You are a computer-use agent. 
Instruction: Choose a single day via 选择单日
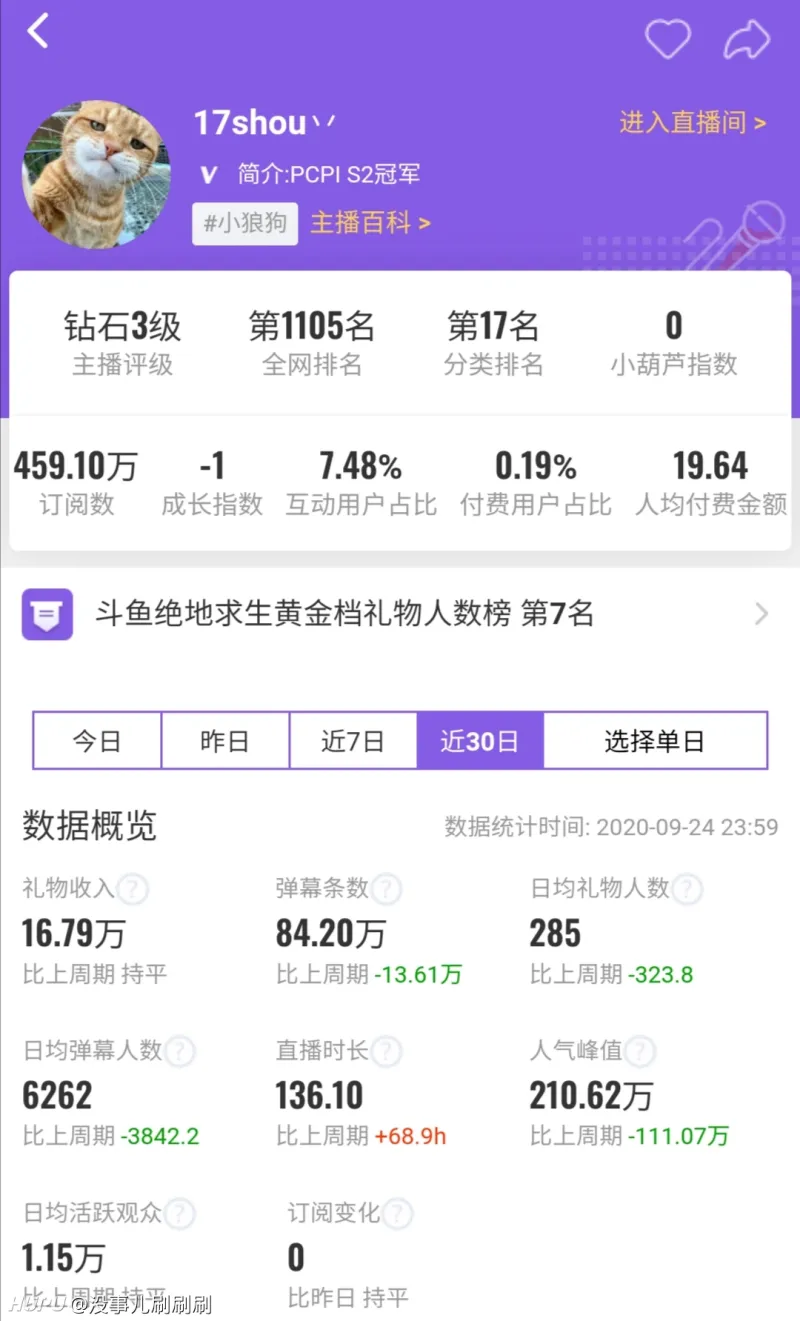[655, 741]
